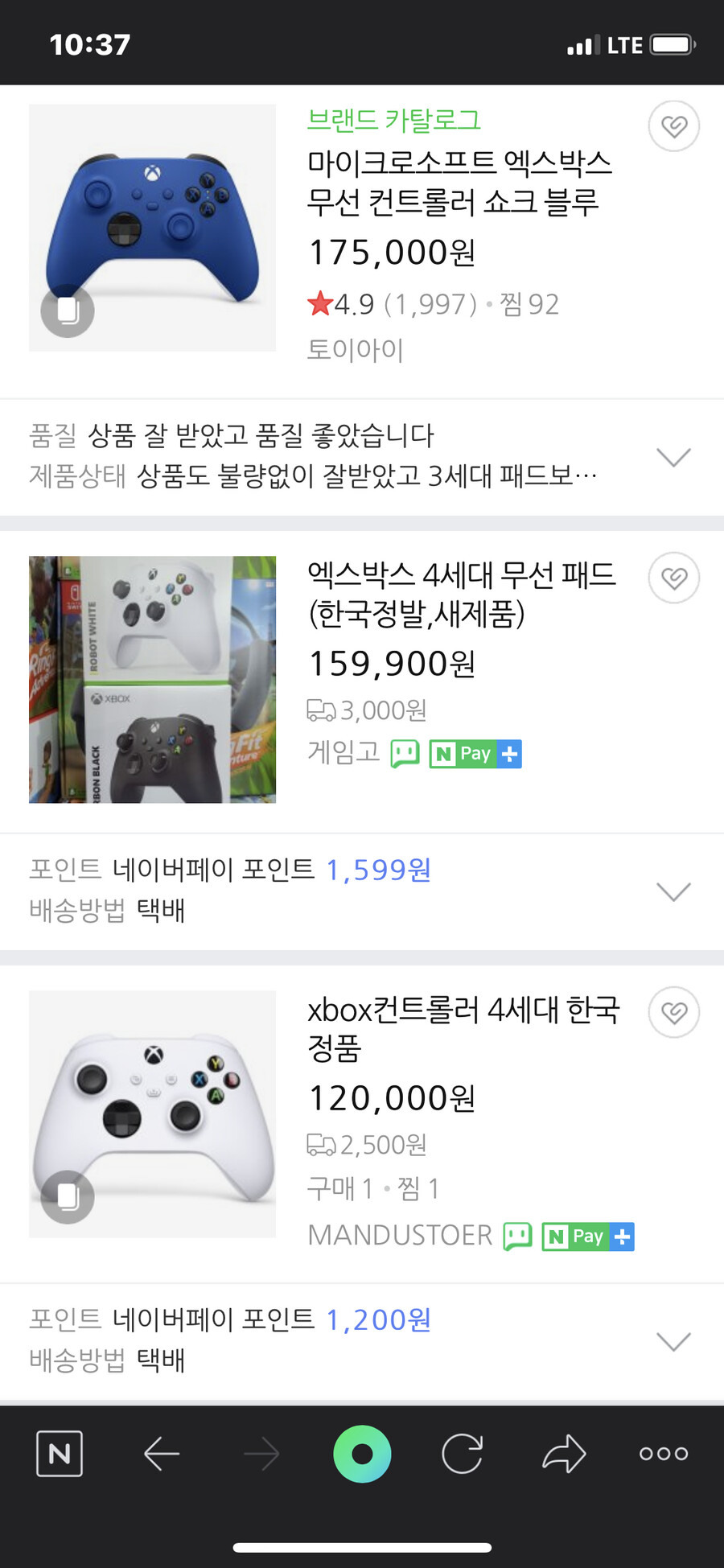
Task: Share this page using the share icon
Action: click(563, 1454)
